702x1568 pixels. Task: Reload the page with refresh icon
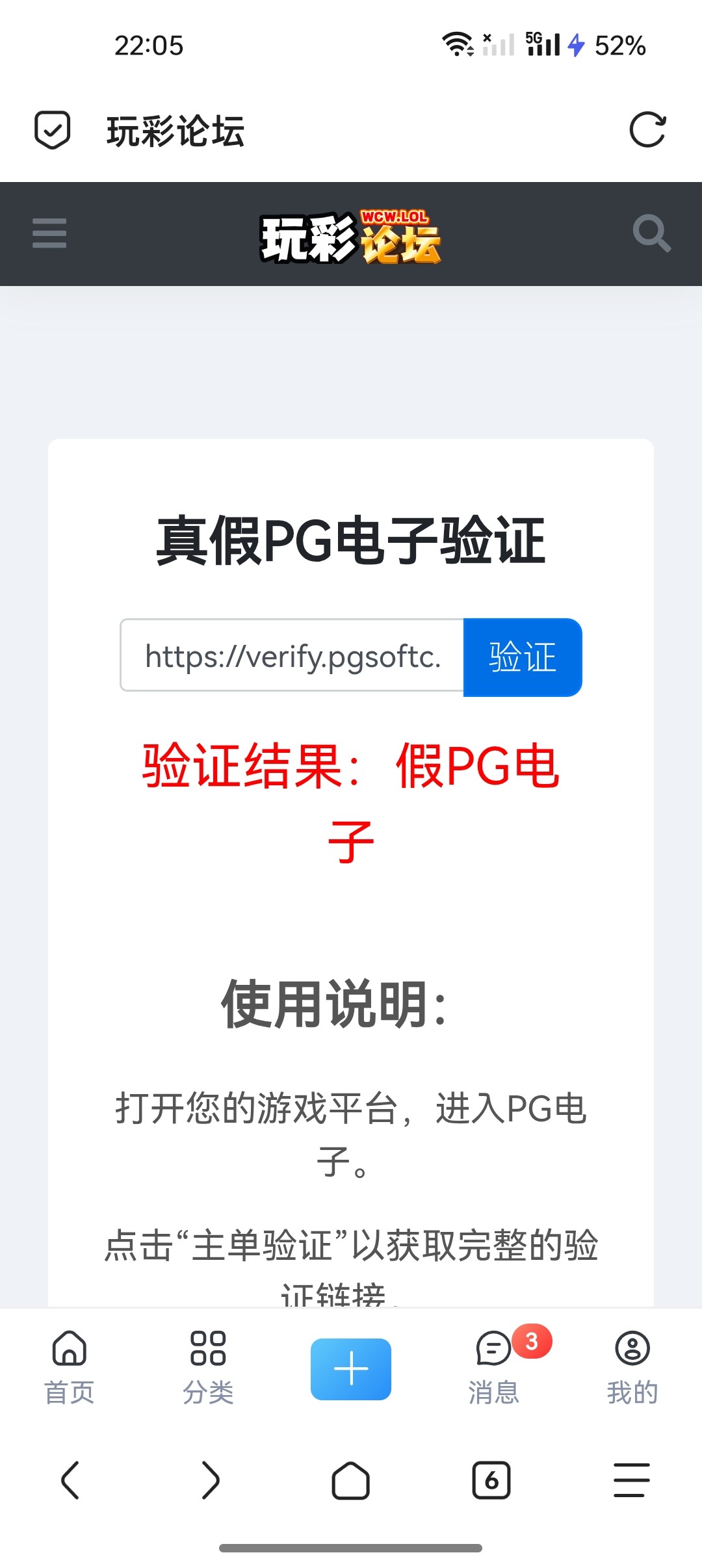pos(648,130)
